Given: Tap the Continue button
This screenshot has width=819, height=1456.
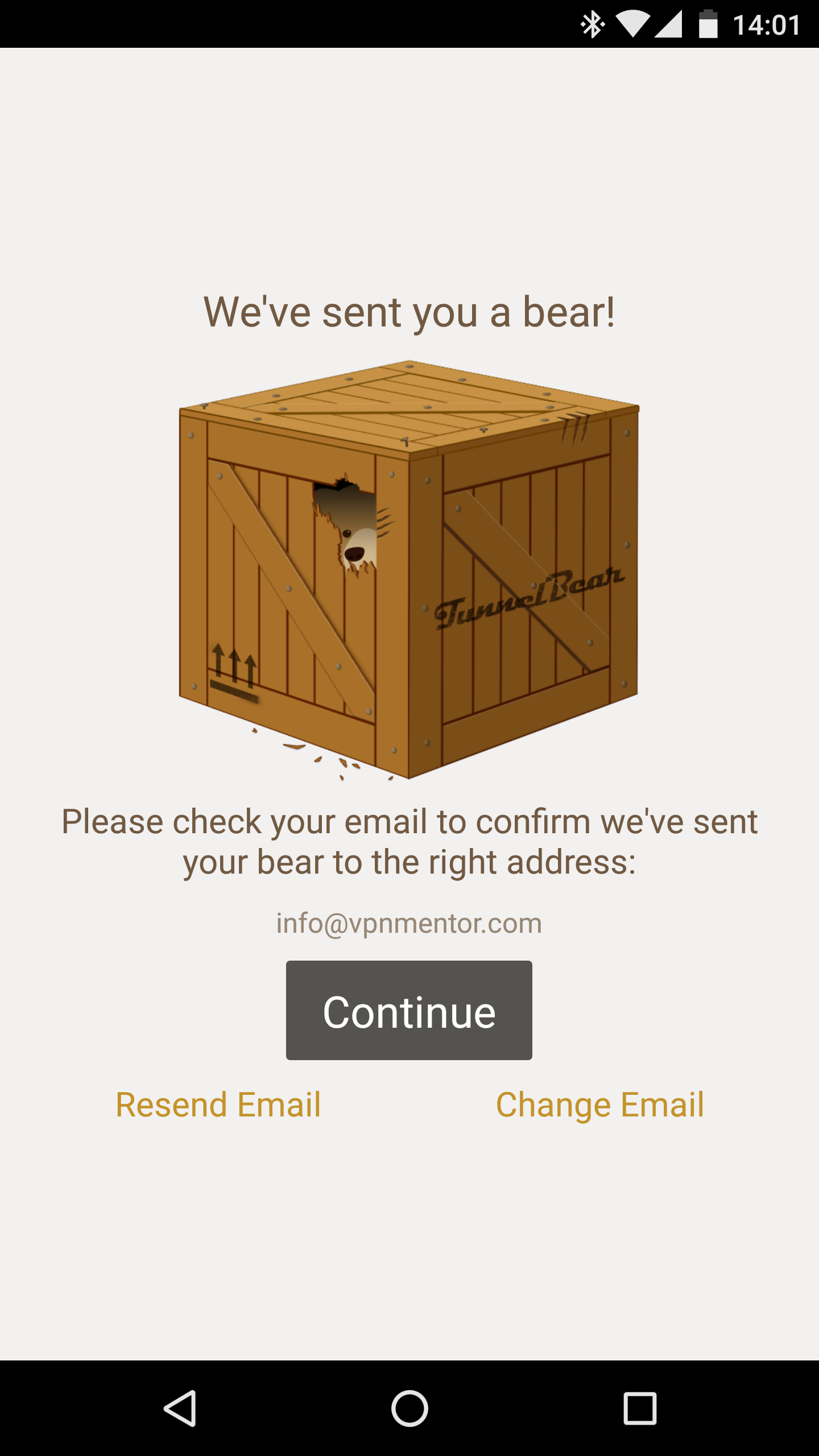Looking at the screenshot, I should 409,1010.
